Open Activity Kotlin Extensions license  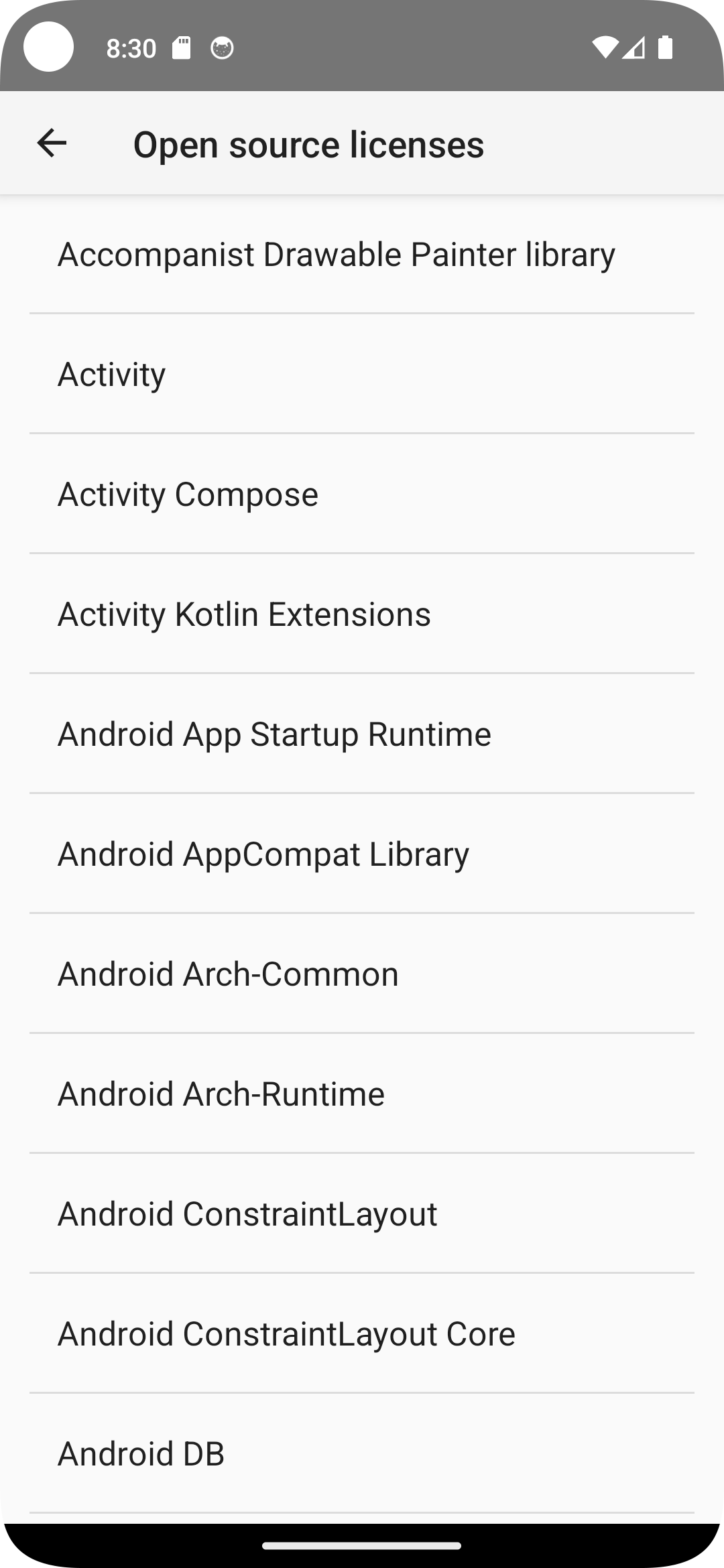click(x=362, y=614)
